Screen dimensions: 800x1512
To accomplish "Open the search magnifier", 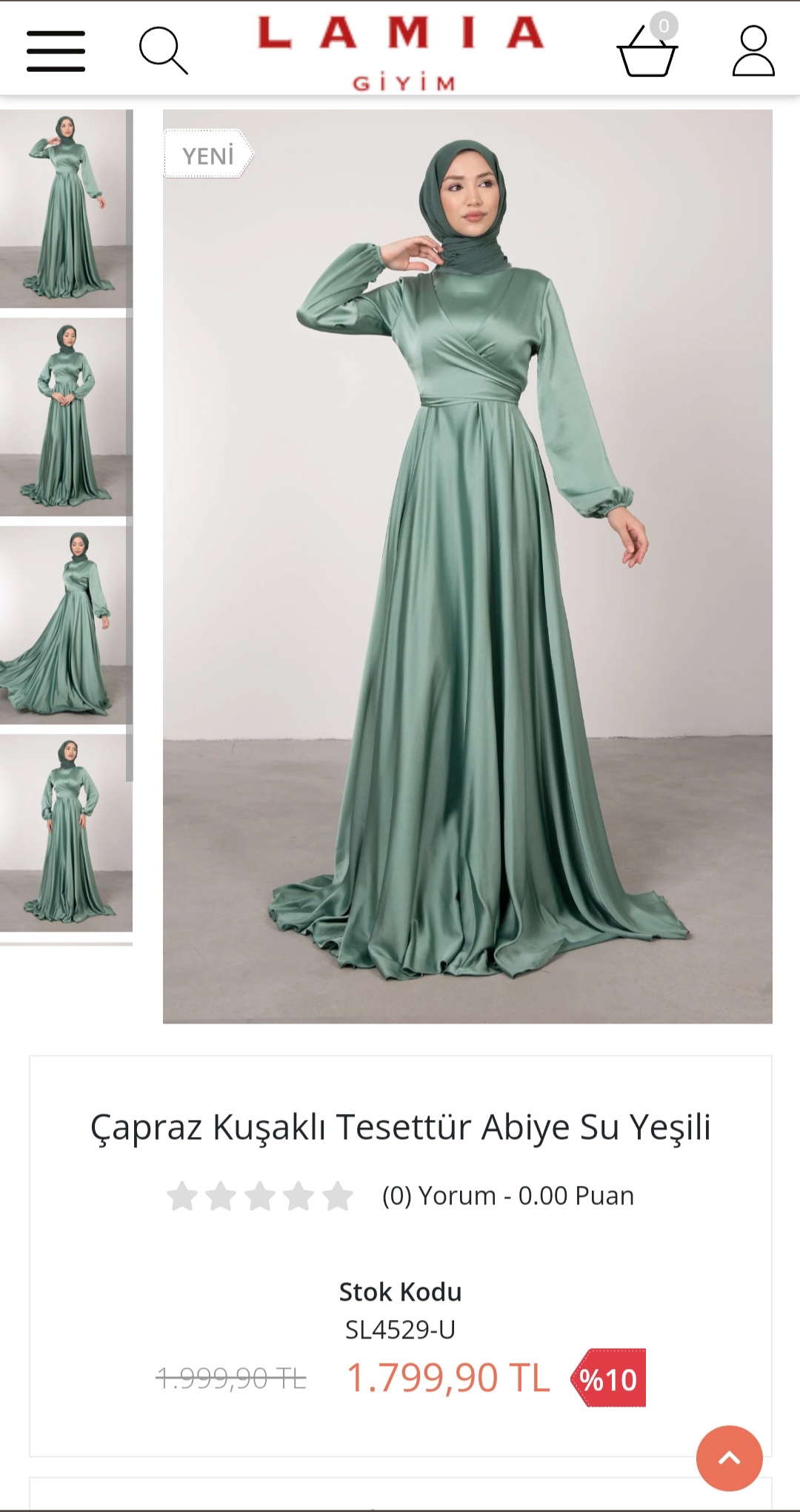I will coord(163,50).
